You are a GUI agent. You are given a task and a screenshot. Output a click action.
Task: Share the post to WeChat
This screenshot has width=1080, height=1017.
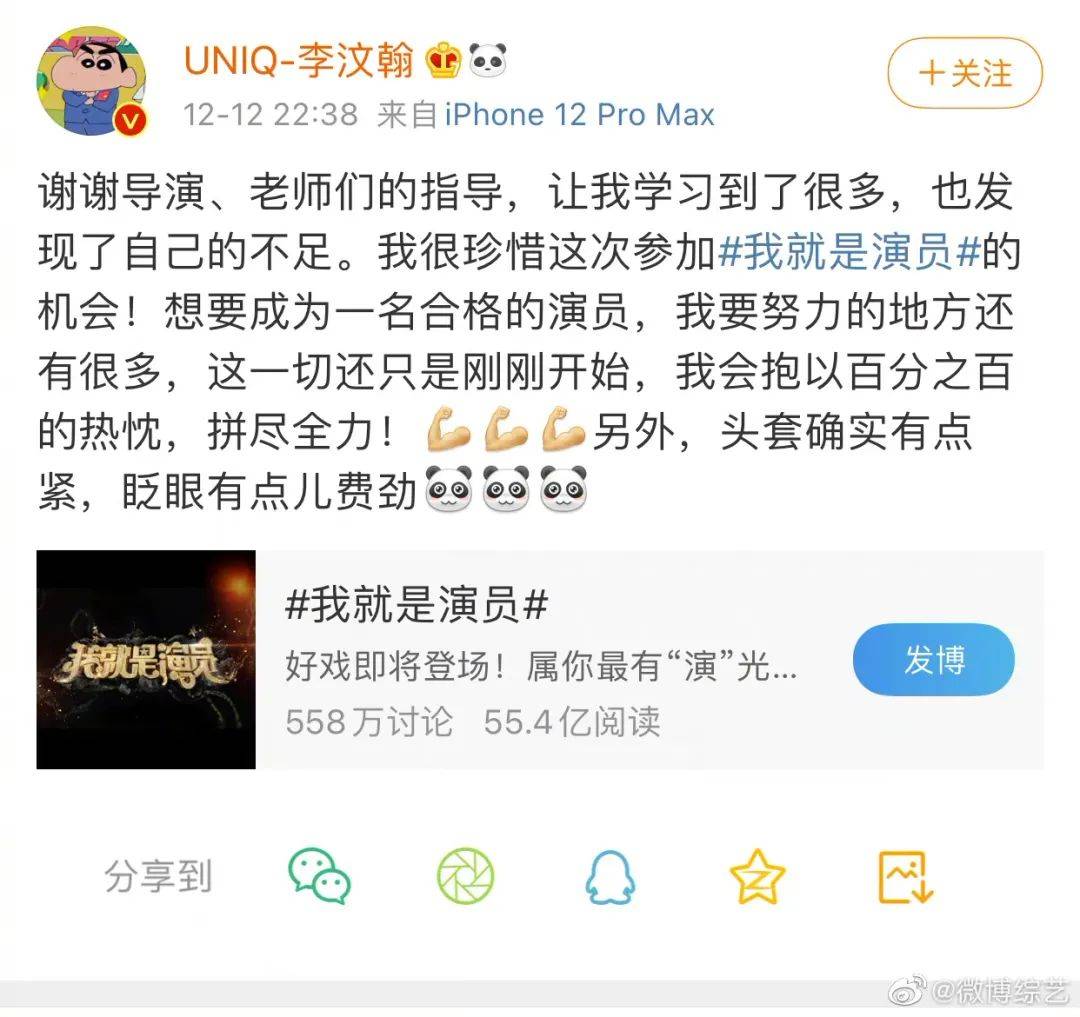coord(320,877)
